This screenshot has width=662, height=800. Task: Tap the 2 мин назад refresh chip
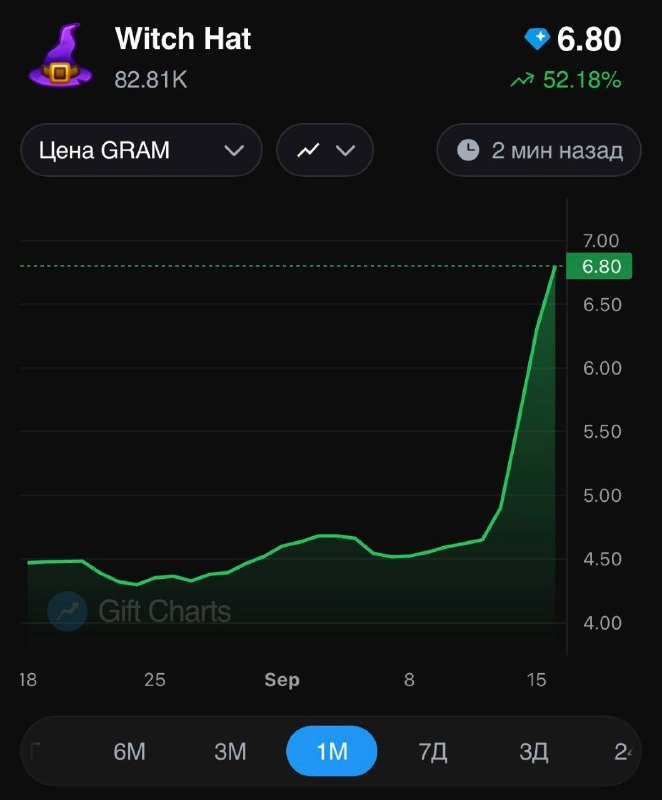click(539, 151)
